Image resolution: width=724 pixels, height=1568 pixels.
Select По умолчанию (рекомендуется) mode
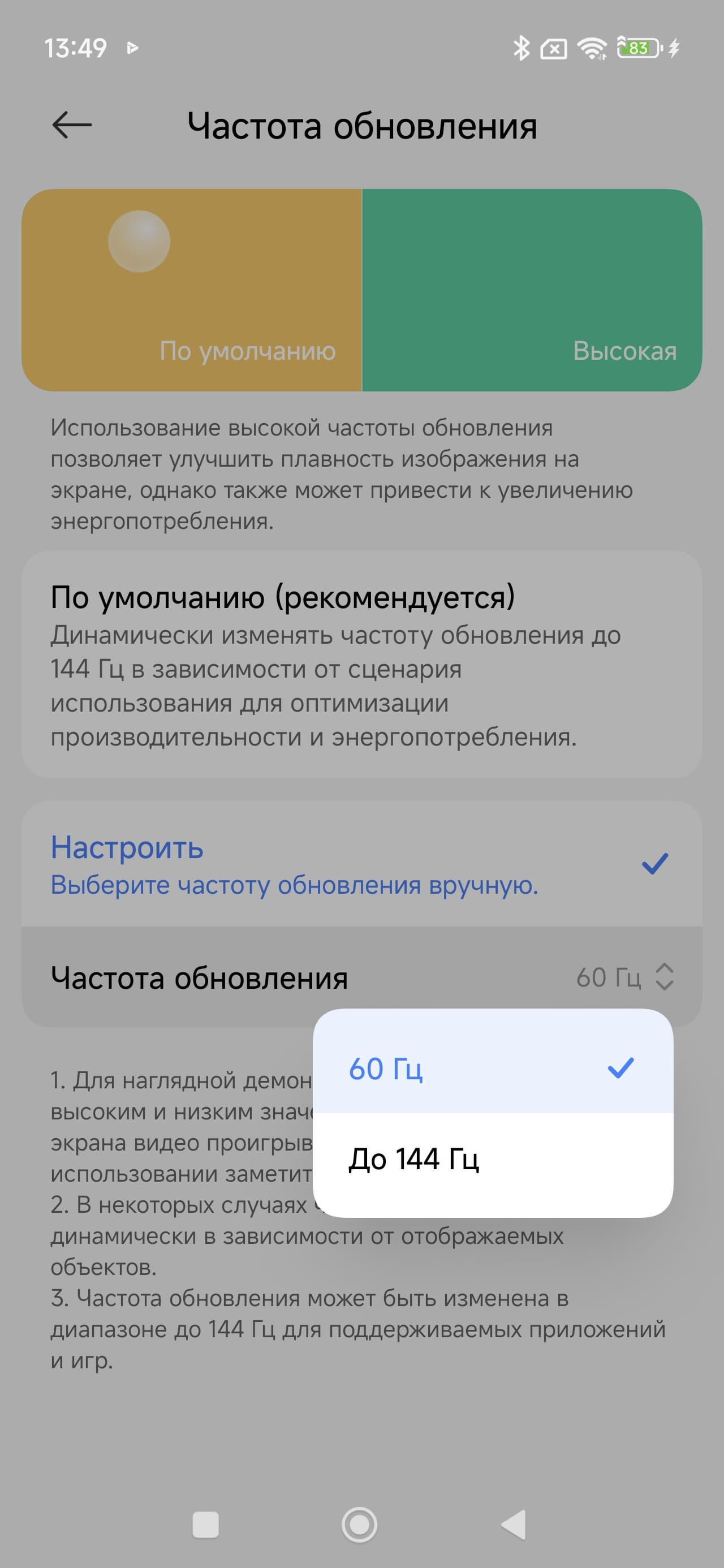point(361,664)
